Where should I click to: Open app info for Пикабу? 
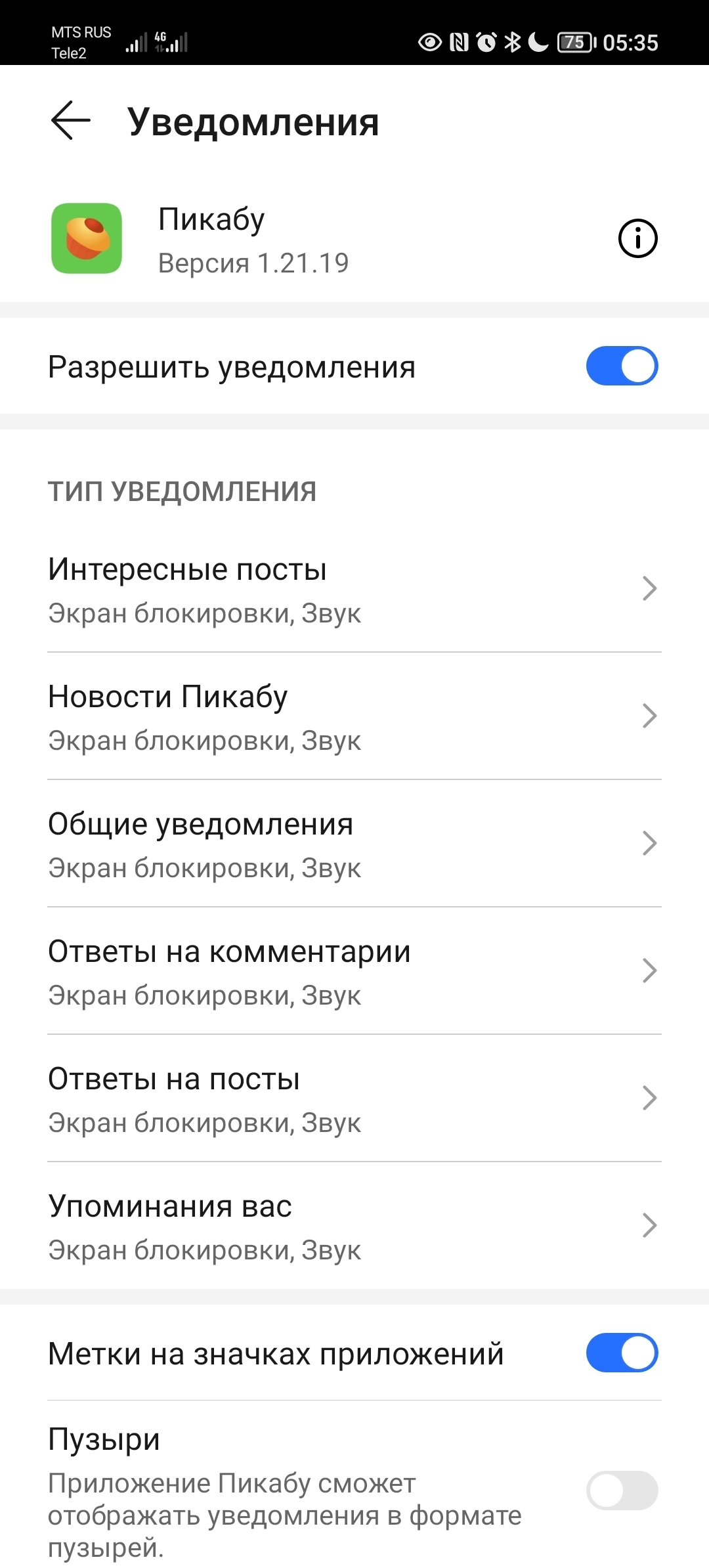637,238
